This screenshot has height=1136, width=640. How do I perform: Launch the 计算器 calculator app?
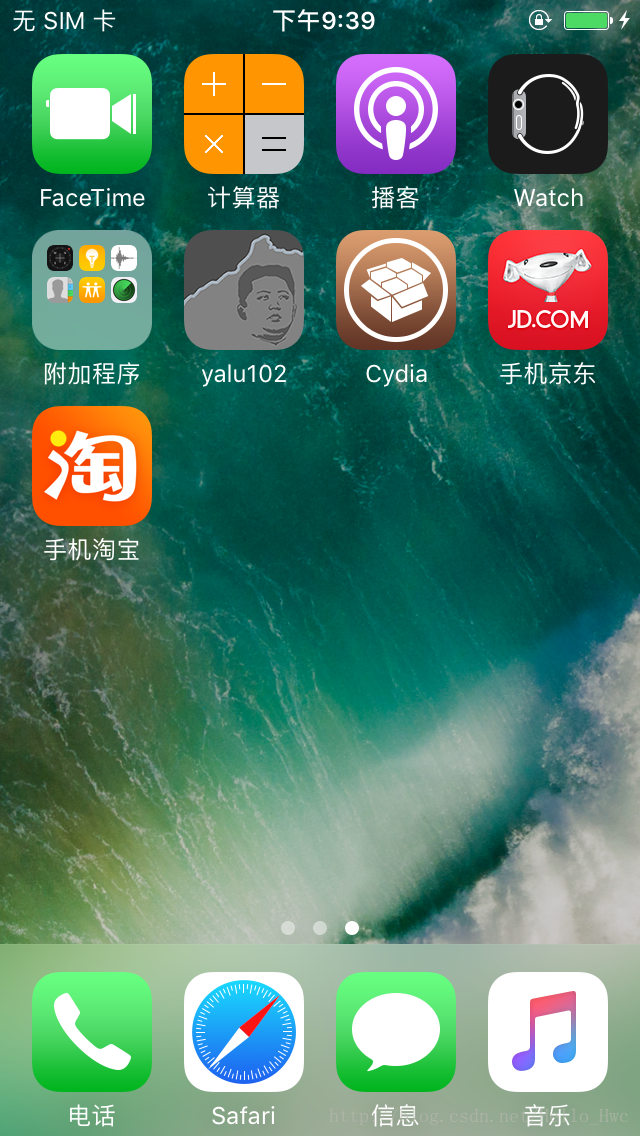(x=244, y=114)
